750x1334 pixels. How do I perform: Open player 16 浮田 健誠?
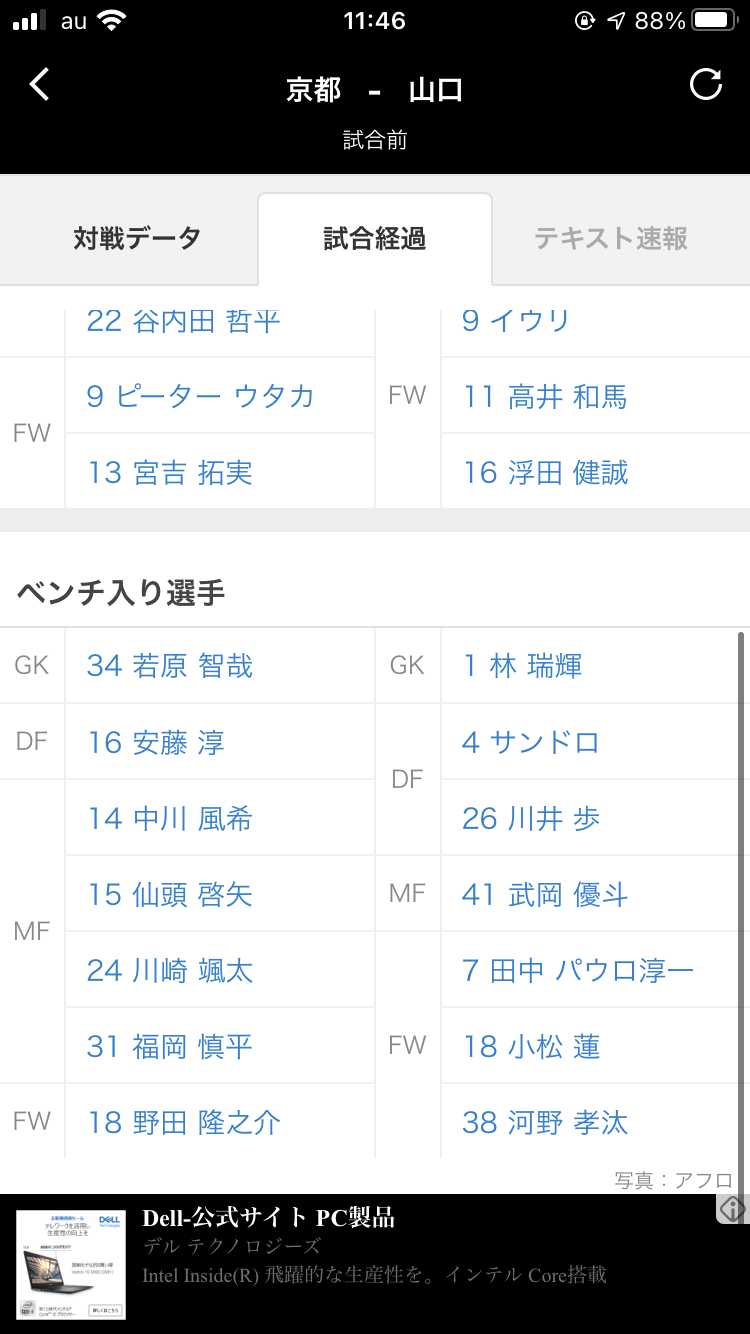coord(545,472)
